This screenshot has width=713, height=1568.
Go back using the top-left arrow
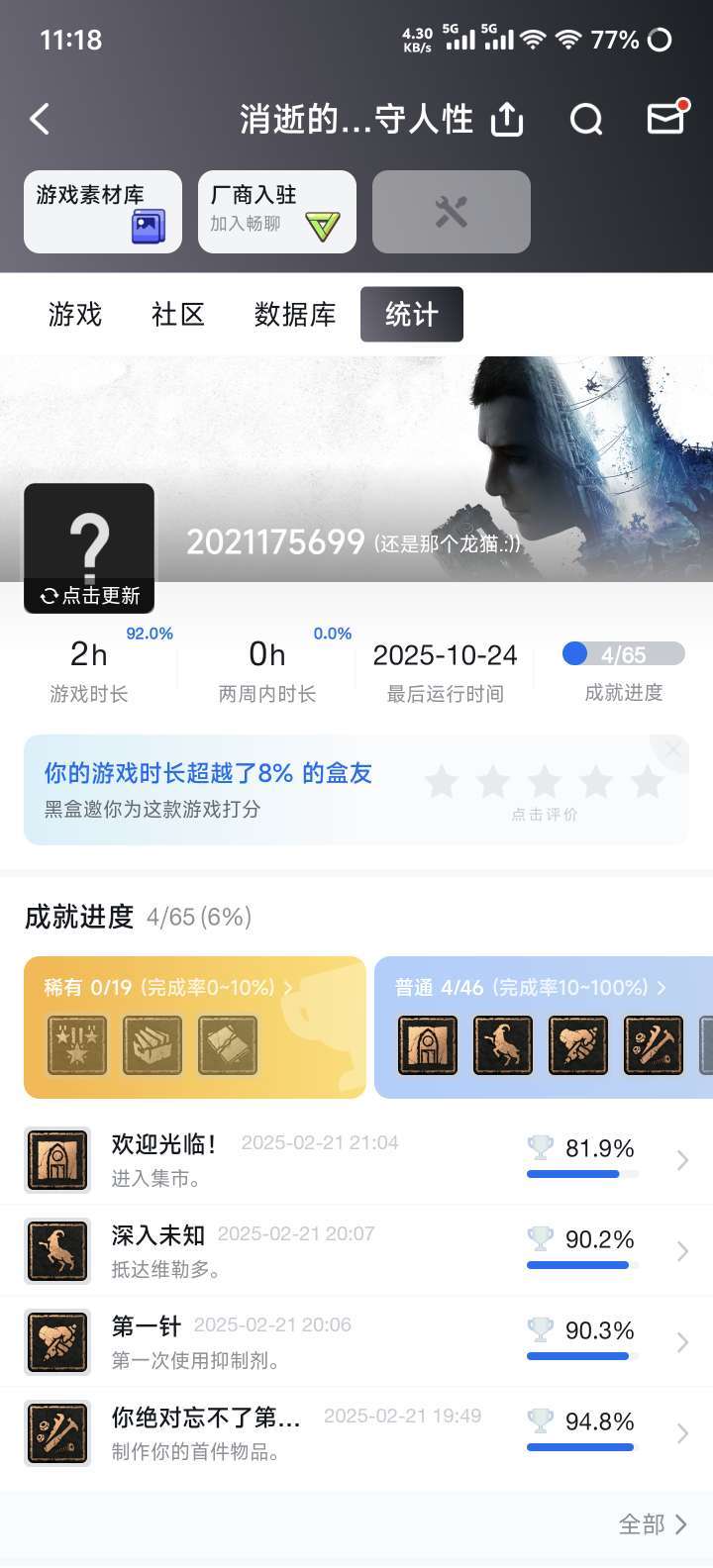[x=40, y=120]
